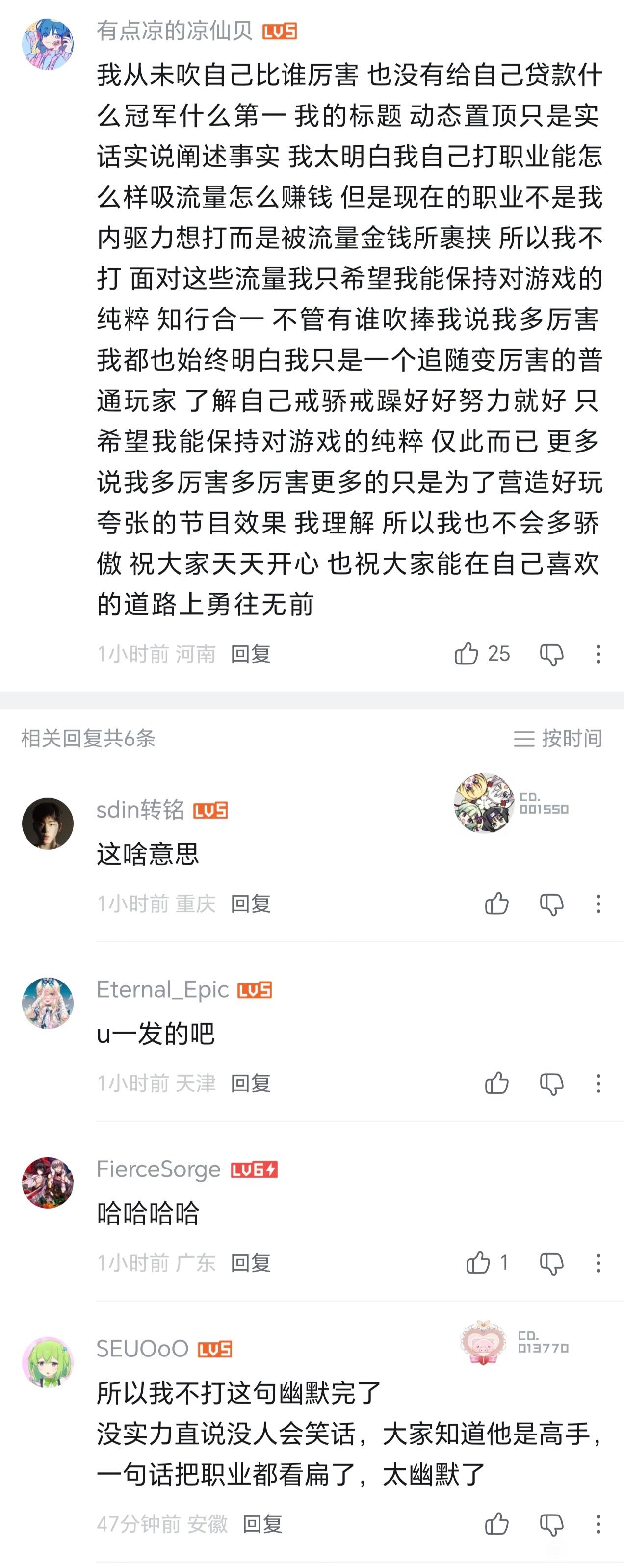Open overflow menu on 有点凉的凉仙贝's comment
Screen dimensions: 624x1568
pos(598,654)
